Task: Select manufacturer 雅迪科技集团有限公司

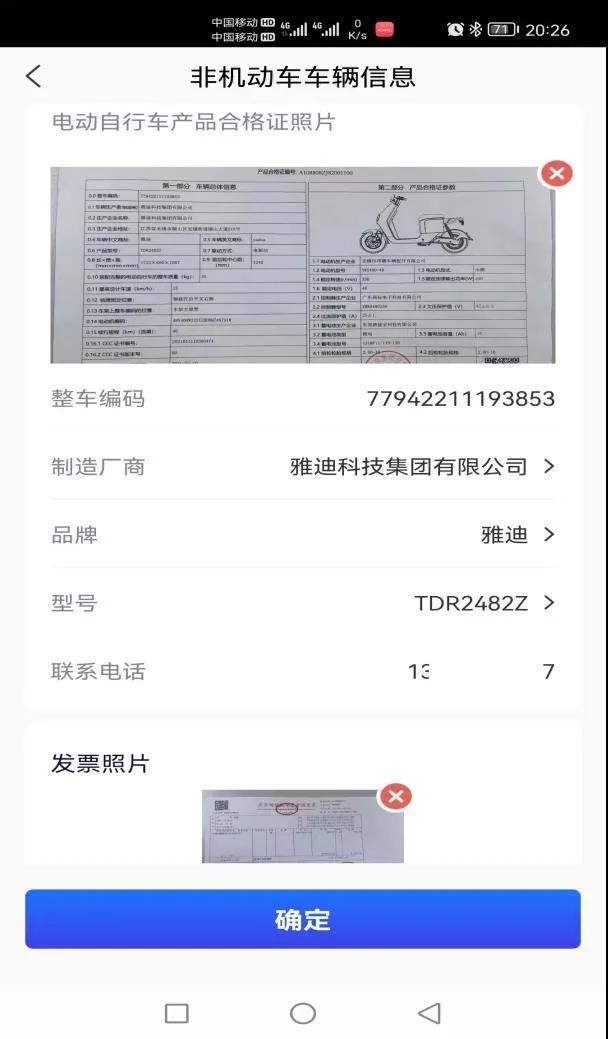Action: pos(420,467)
